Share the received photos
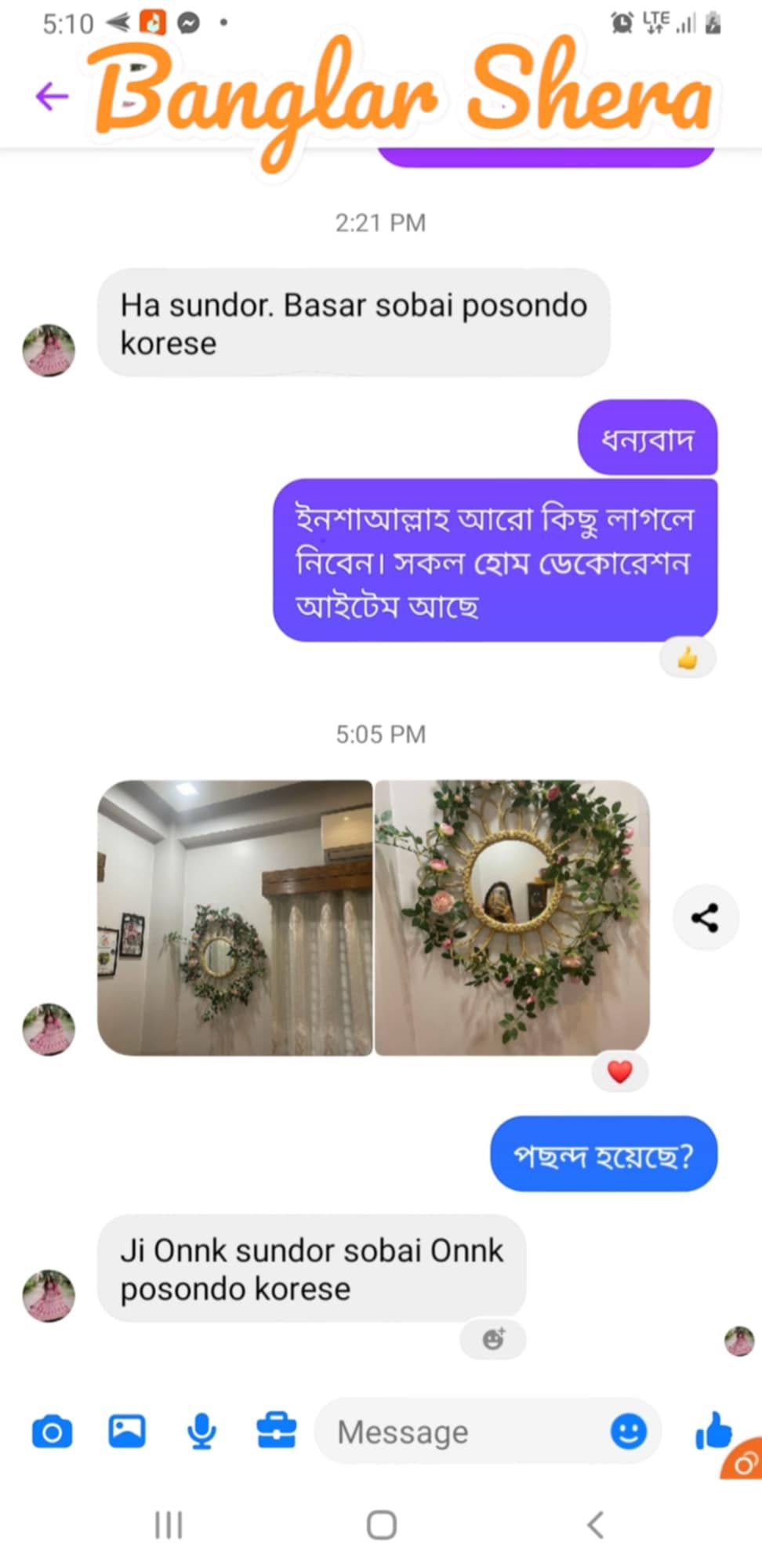The height and width of the screenshot is (1568, 762). click(x=706, y=918)
